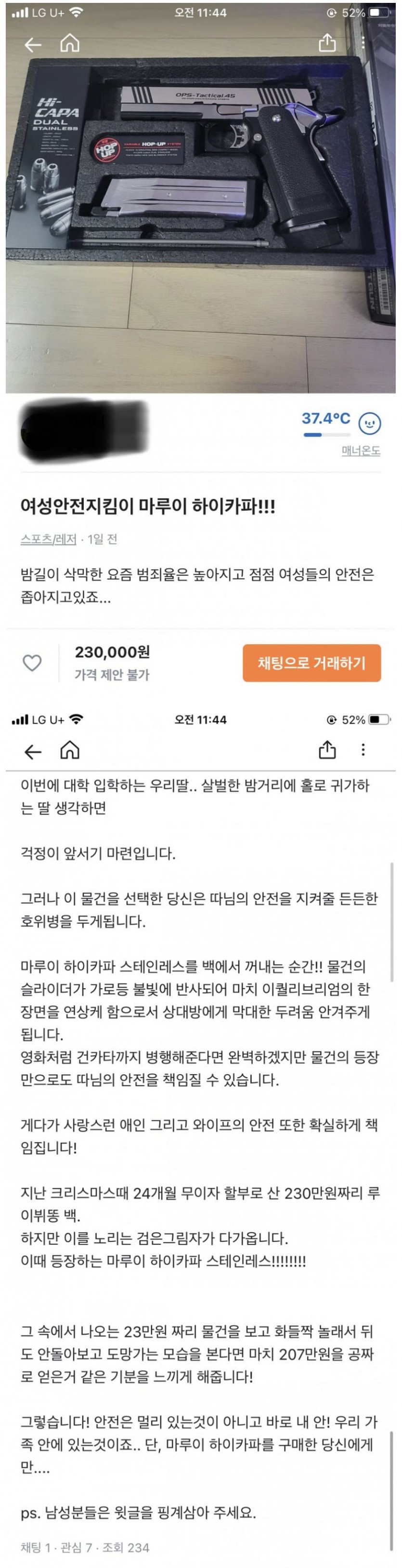402x1568 pixels.
Task: Tap the home icon over the product photo
Action: point(70,43)
